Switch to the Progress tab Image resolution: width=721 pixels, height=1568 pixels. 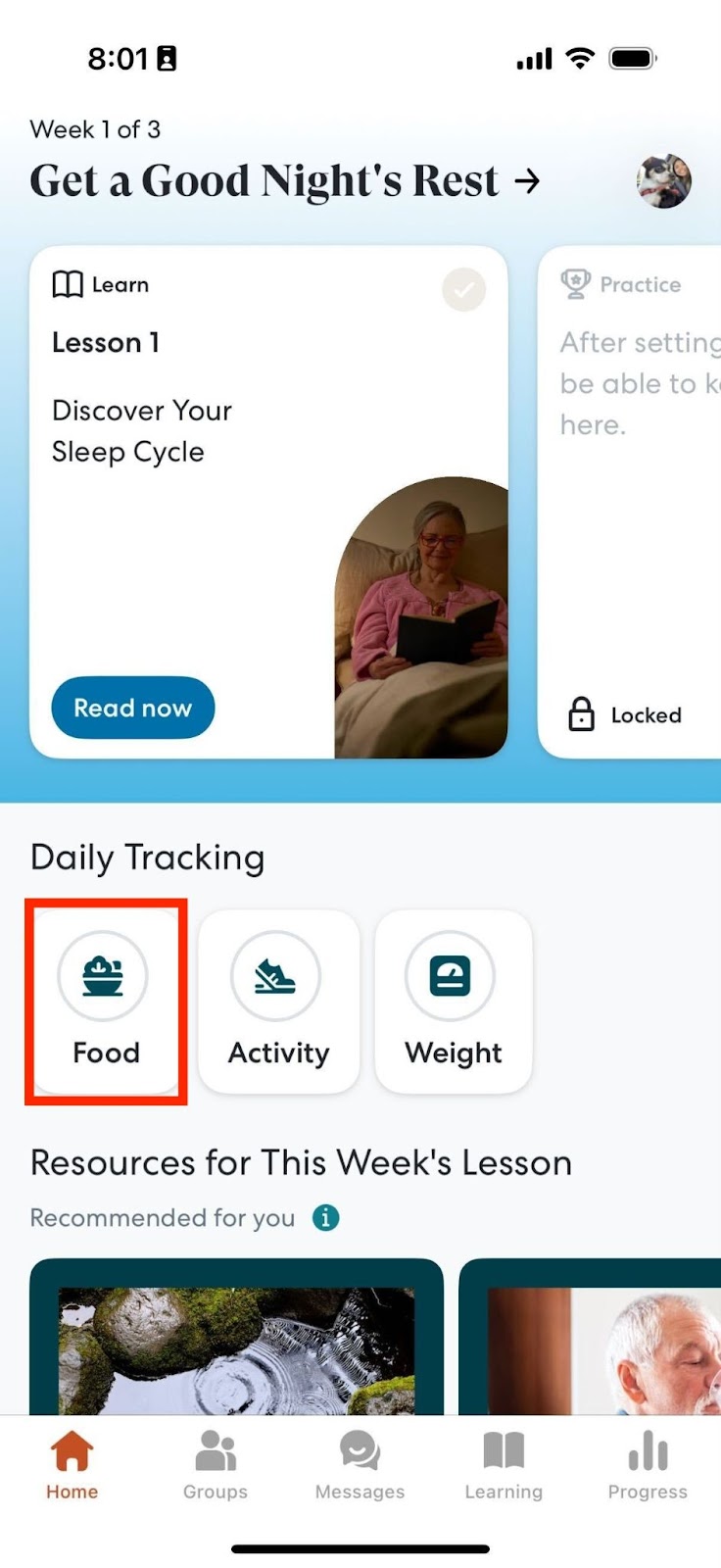tap(648, 1465)
